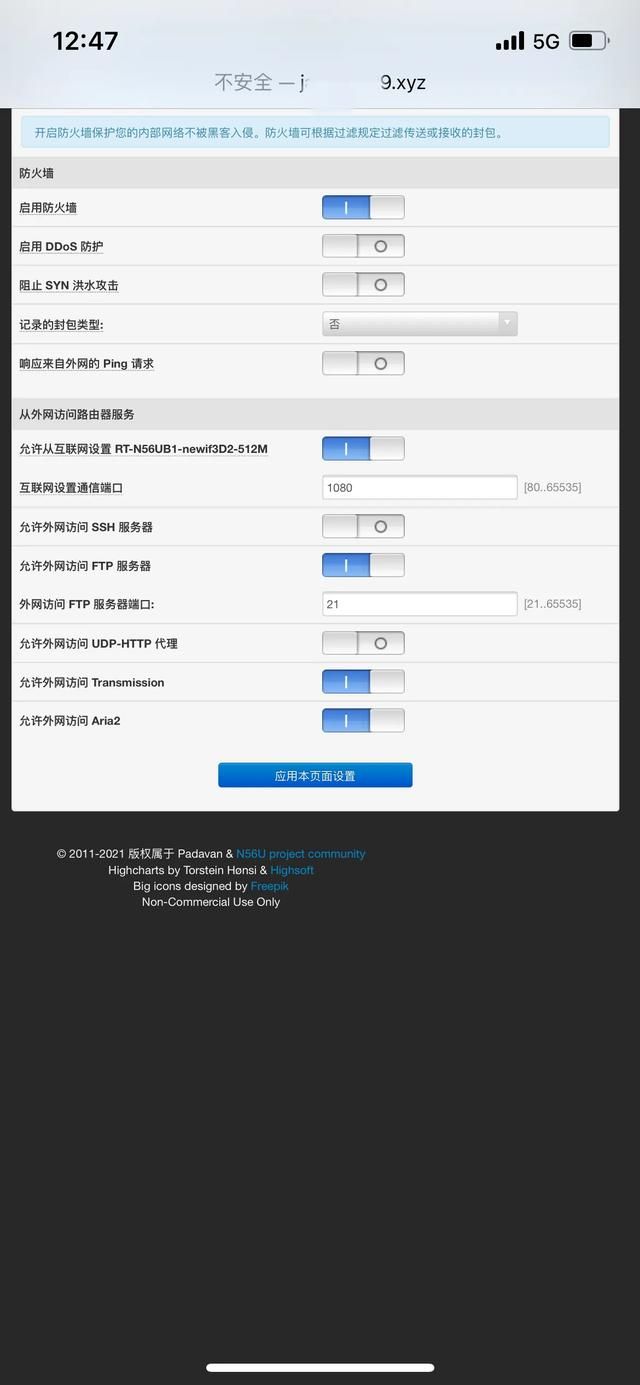Toggle 允许从互联网设置 RT-N56UB1 switch off
The image size is (640, 1385).
[363, 449]
